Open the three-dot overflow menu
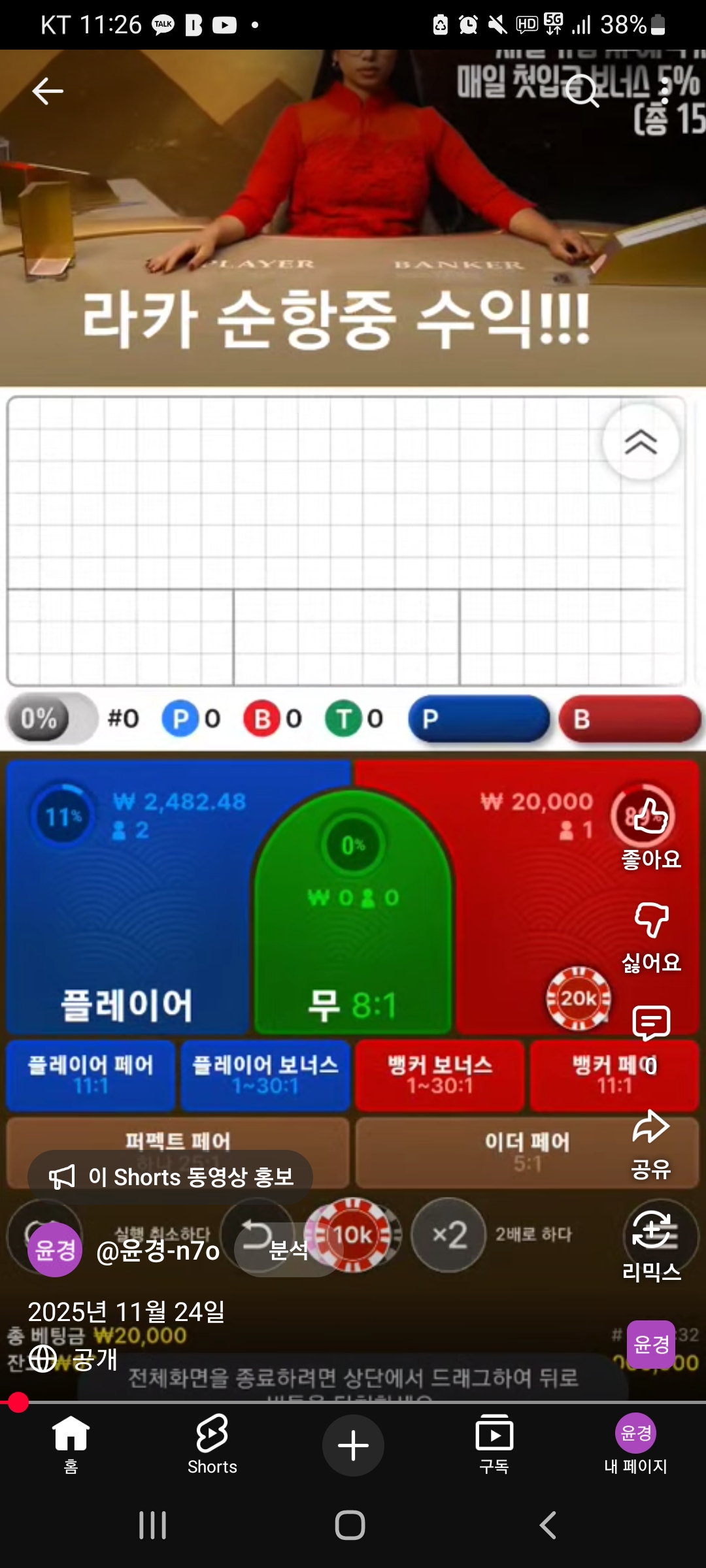Image resolution: width=706 pixels, height=1568 pixels. pos(665,91)
